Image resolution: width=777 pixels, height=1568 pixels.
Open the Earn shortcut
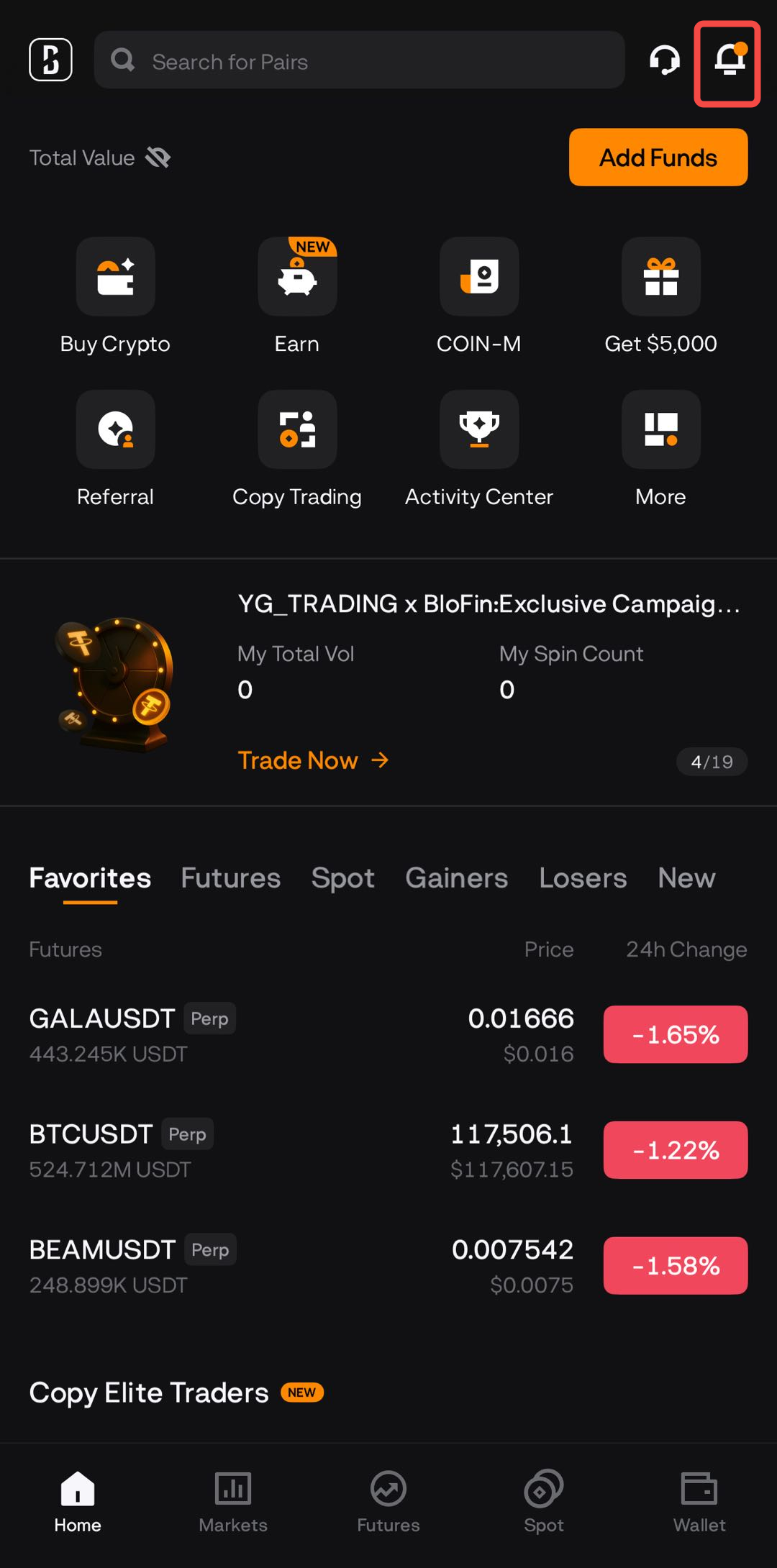[297, 278]
